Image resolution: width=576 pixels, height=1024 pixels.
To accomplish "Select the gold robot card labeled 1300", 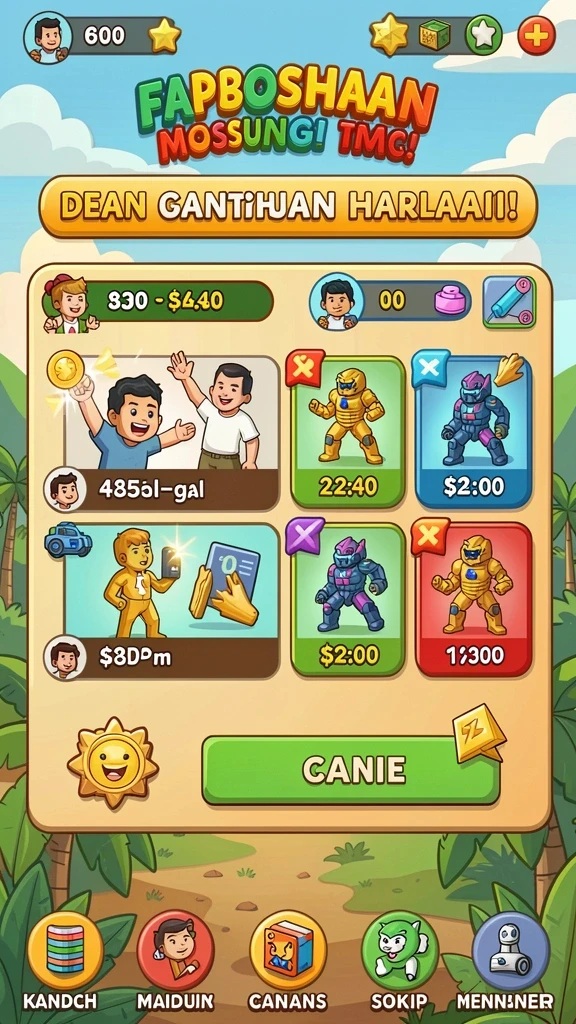I will [x=473, y=600].
